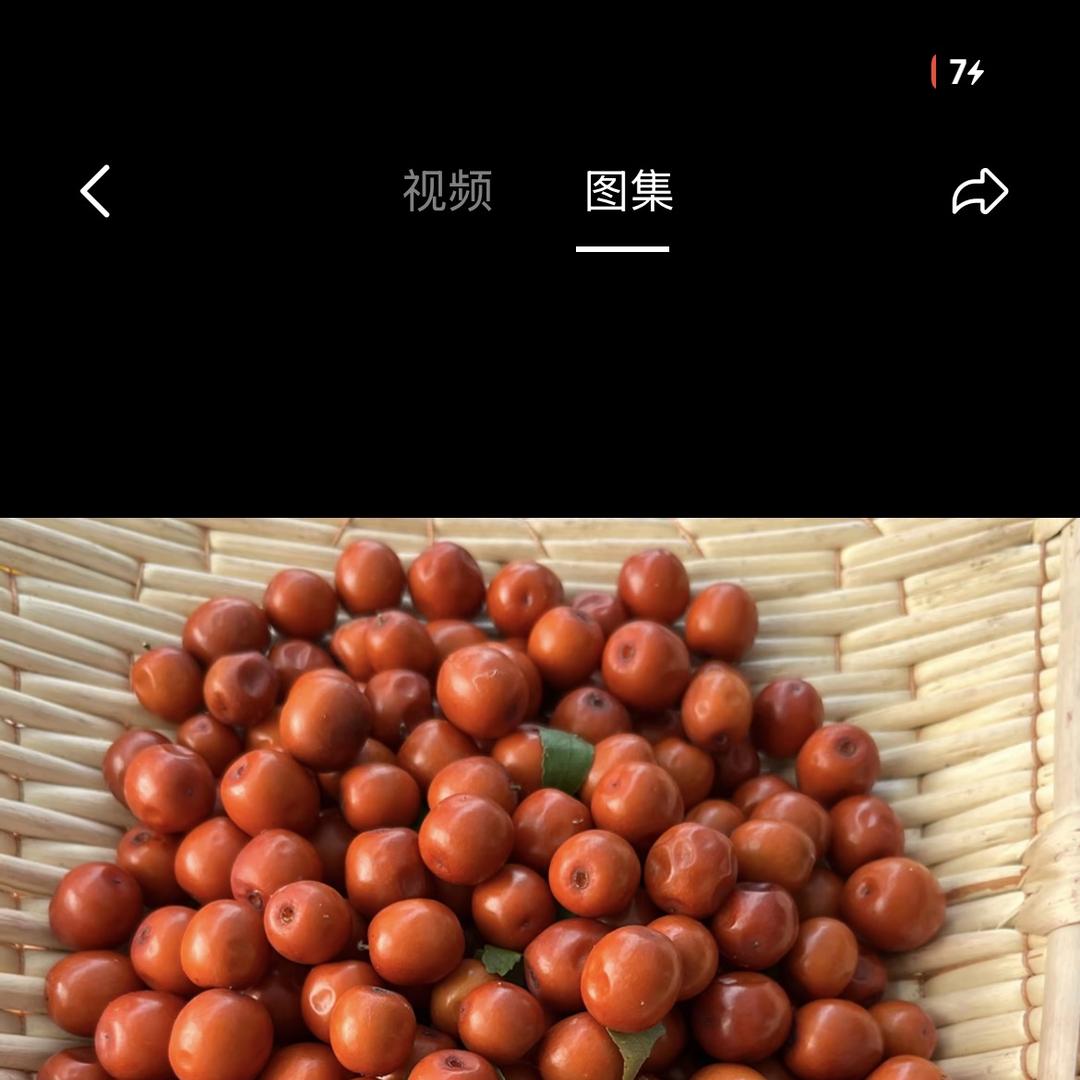Select the 图集 tab
This screenshot has height=1080, width=1080.
click(628, 191)
